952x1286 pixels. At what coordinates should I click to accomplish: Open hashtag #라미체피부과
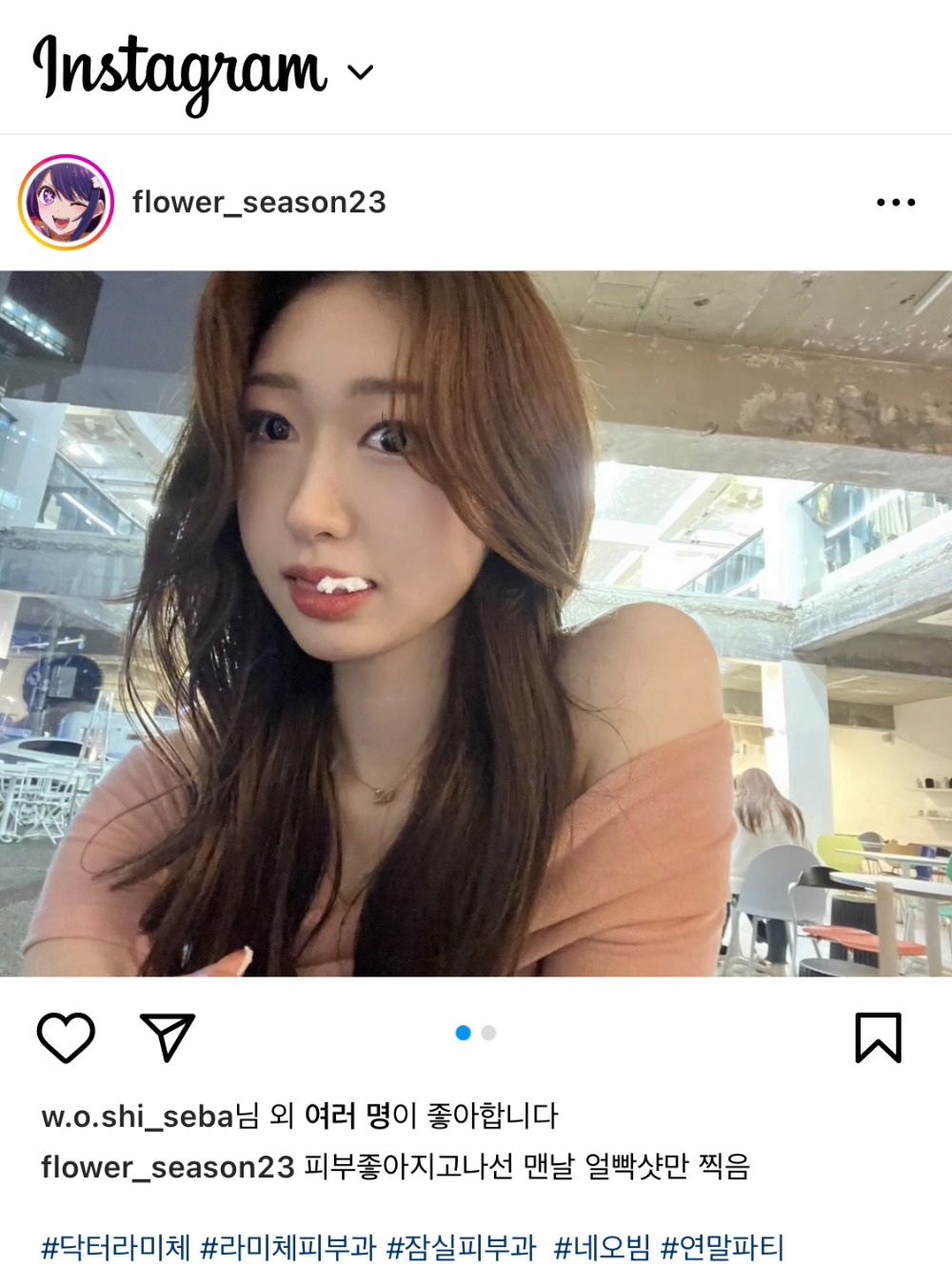point(288,1247)
